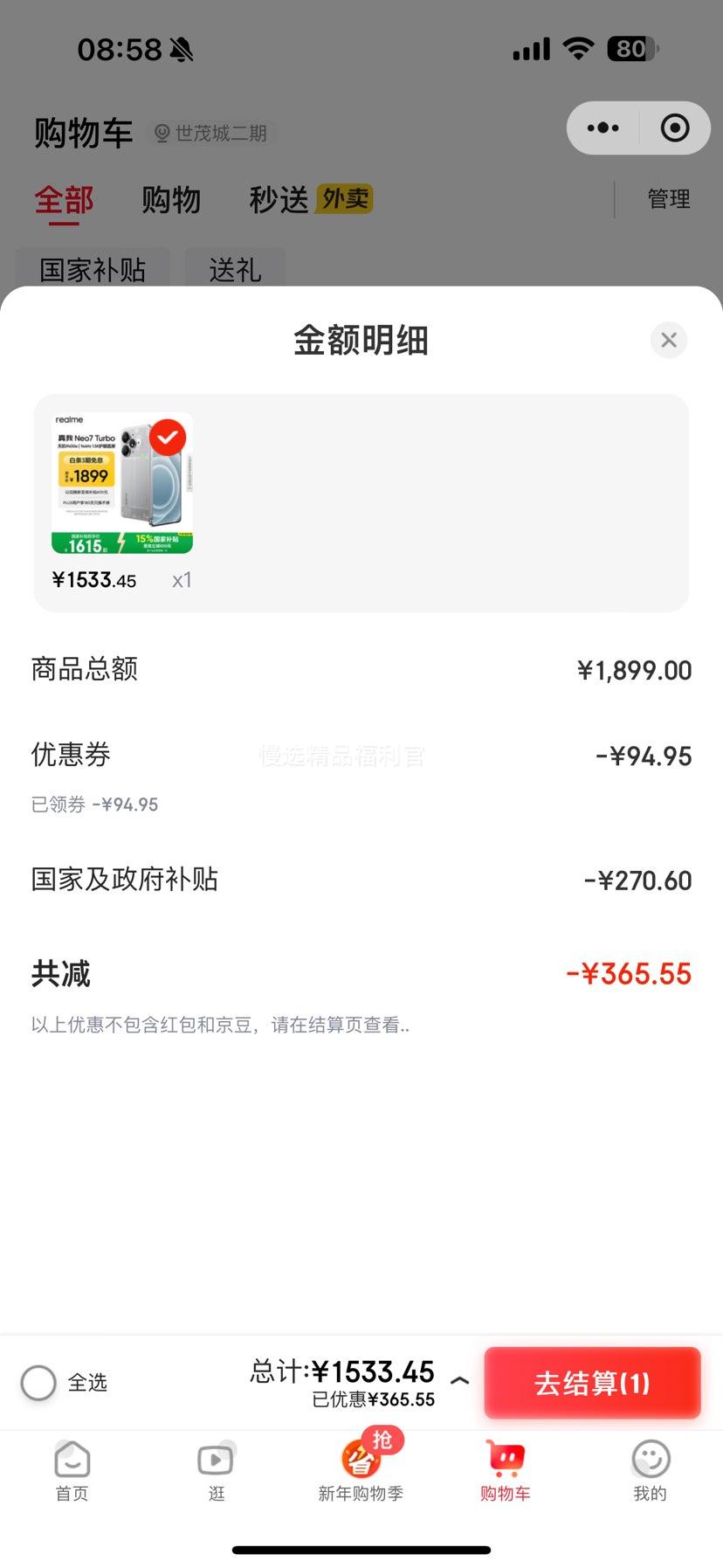Tap the 去结算 checkout button
723x1568 pixels.
tap(592, 1383)
